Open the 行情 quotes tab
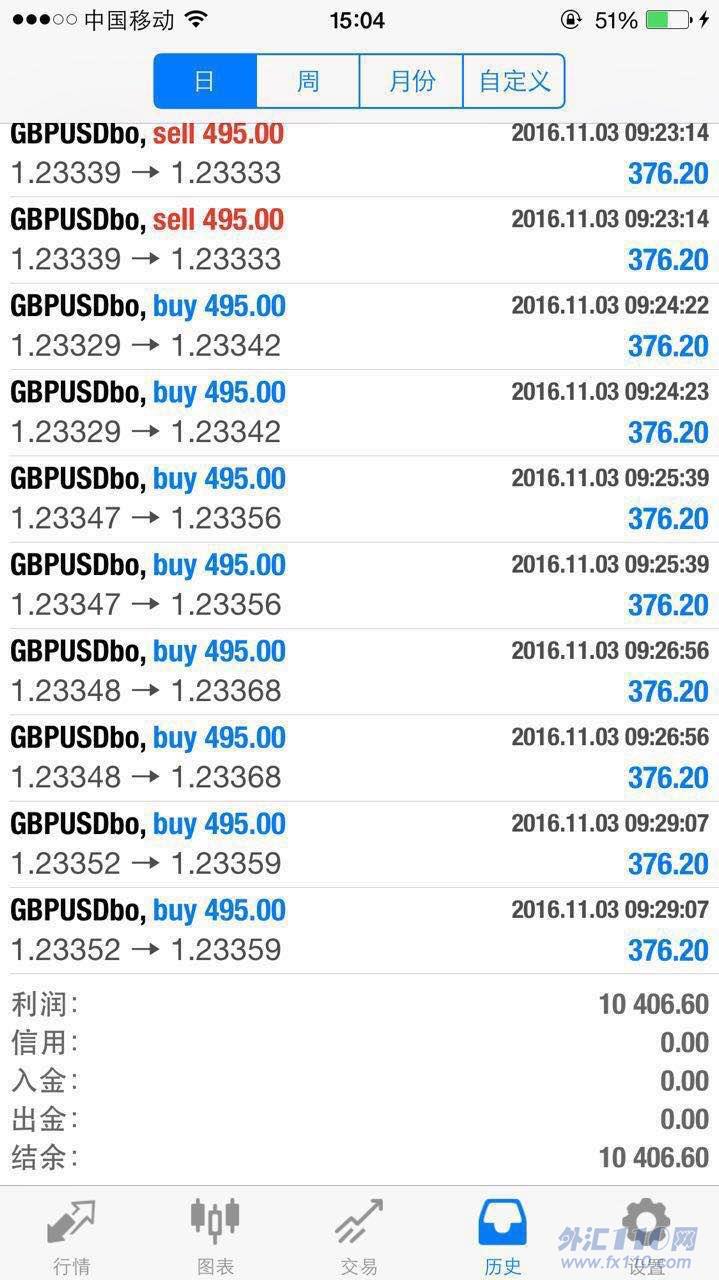The width and height of the screenshot is (719, 1280). click(72, 1236)
